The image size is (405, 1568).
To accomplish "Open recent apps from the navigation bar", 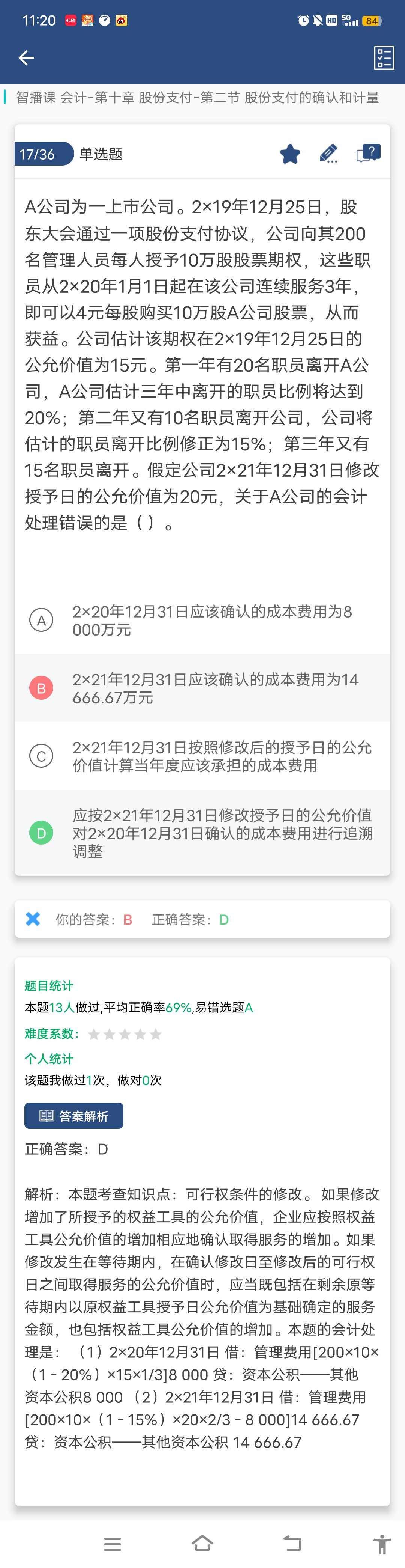I will tap(112, 1544).
